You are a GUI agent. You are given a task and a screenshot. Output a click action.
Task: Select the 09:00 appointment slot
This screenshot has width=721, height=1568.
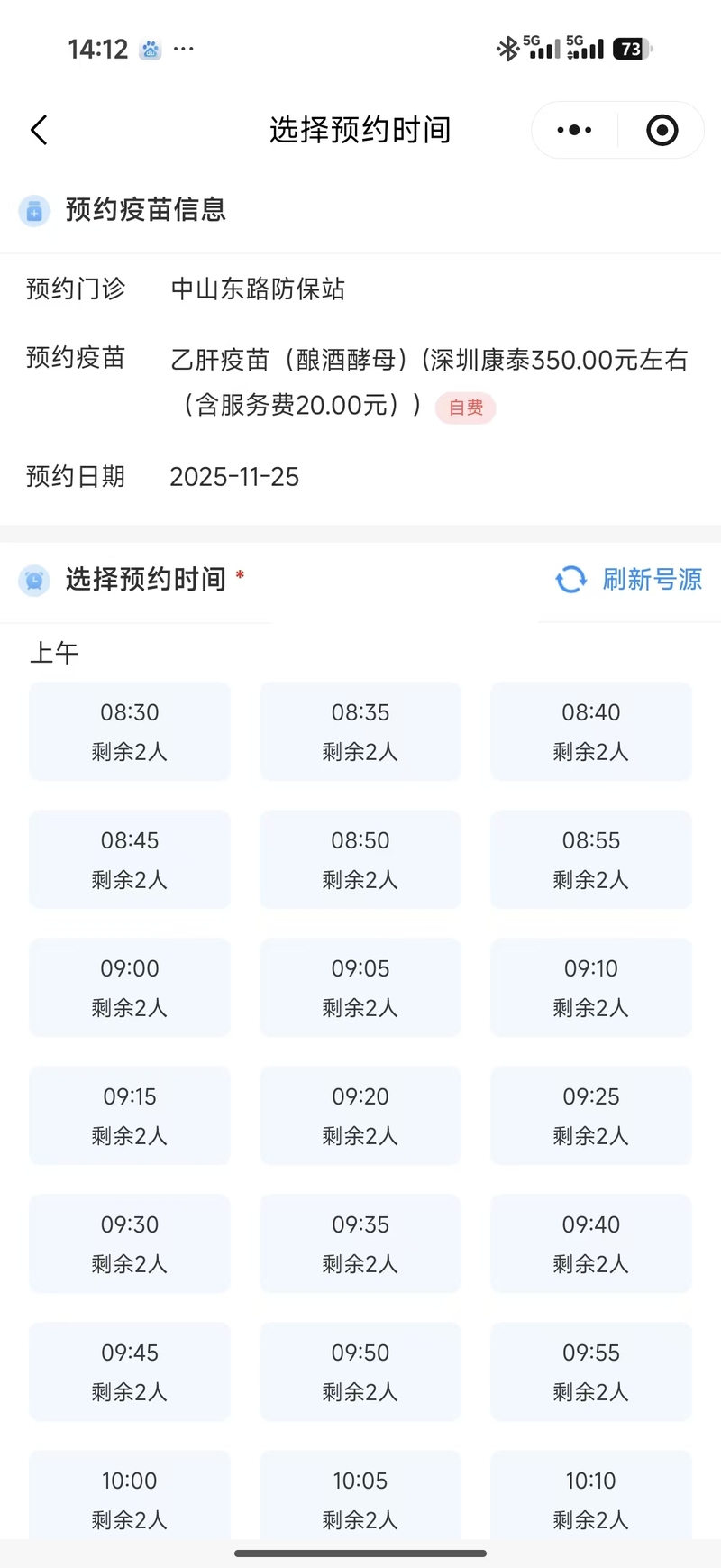[130, 987]
